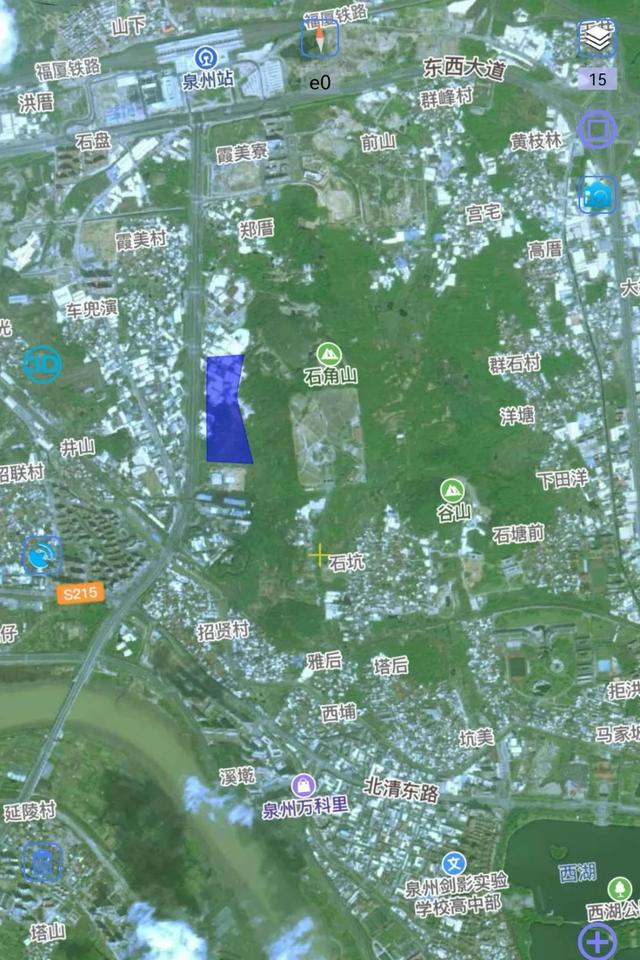The image size is (640, 960).
Task: Tap the 西湖公园 park marker
Action: [619, 888]
